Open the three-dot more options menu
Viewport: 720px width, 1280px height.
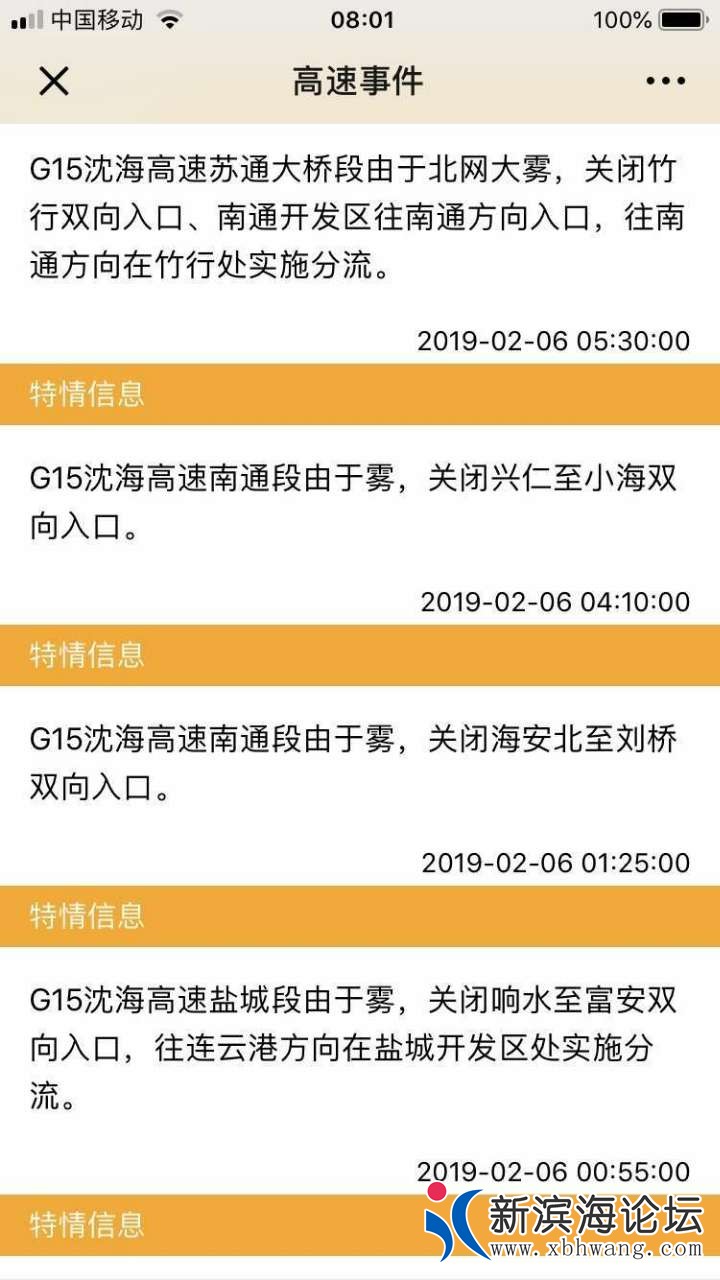(665, 81)
